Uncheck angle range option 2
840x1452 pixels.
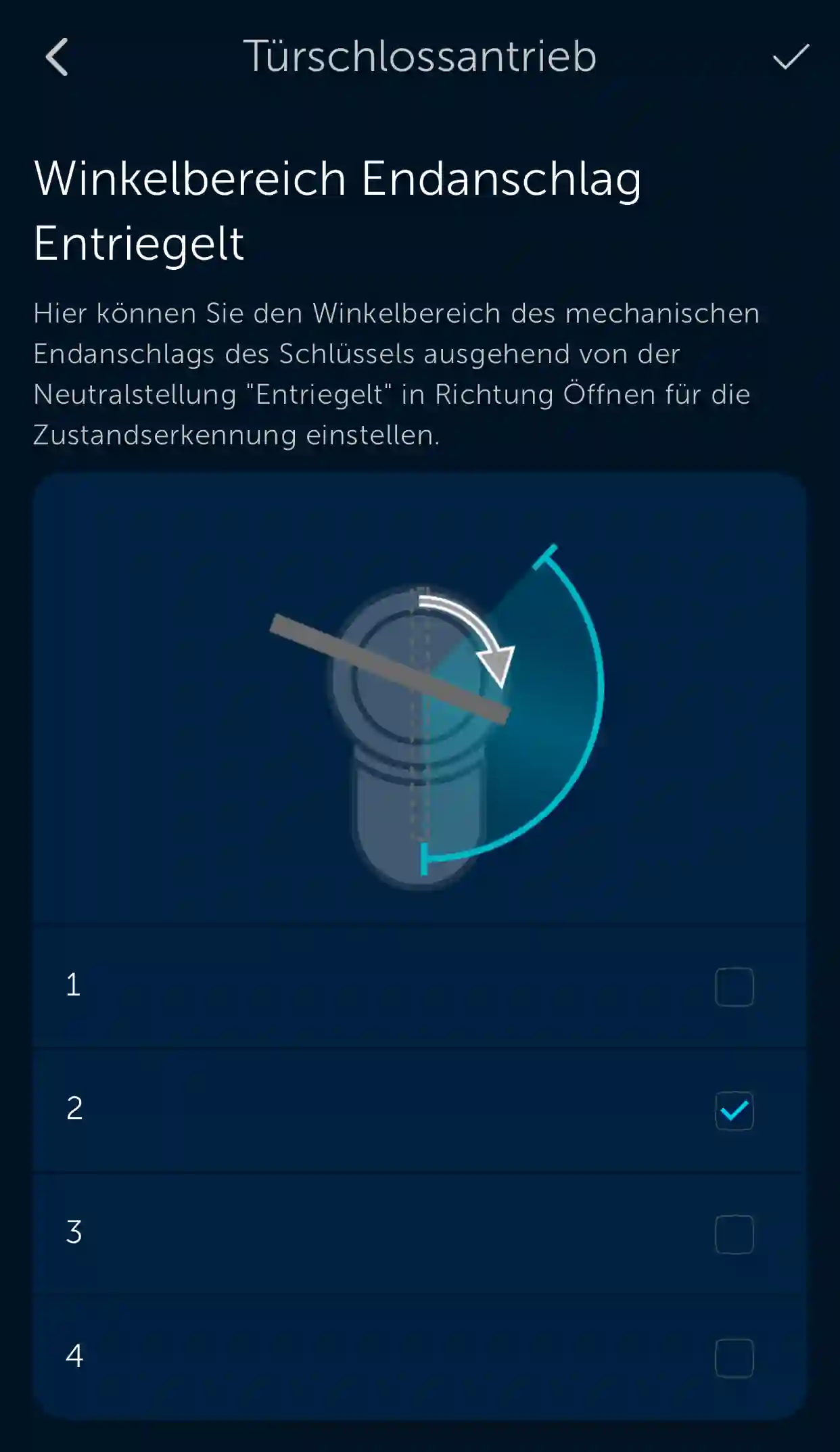tap(734, 1110)
